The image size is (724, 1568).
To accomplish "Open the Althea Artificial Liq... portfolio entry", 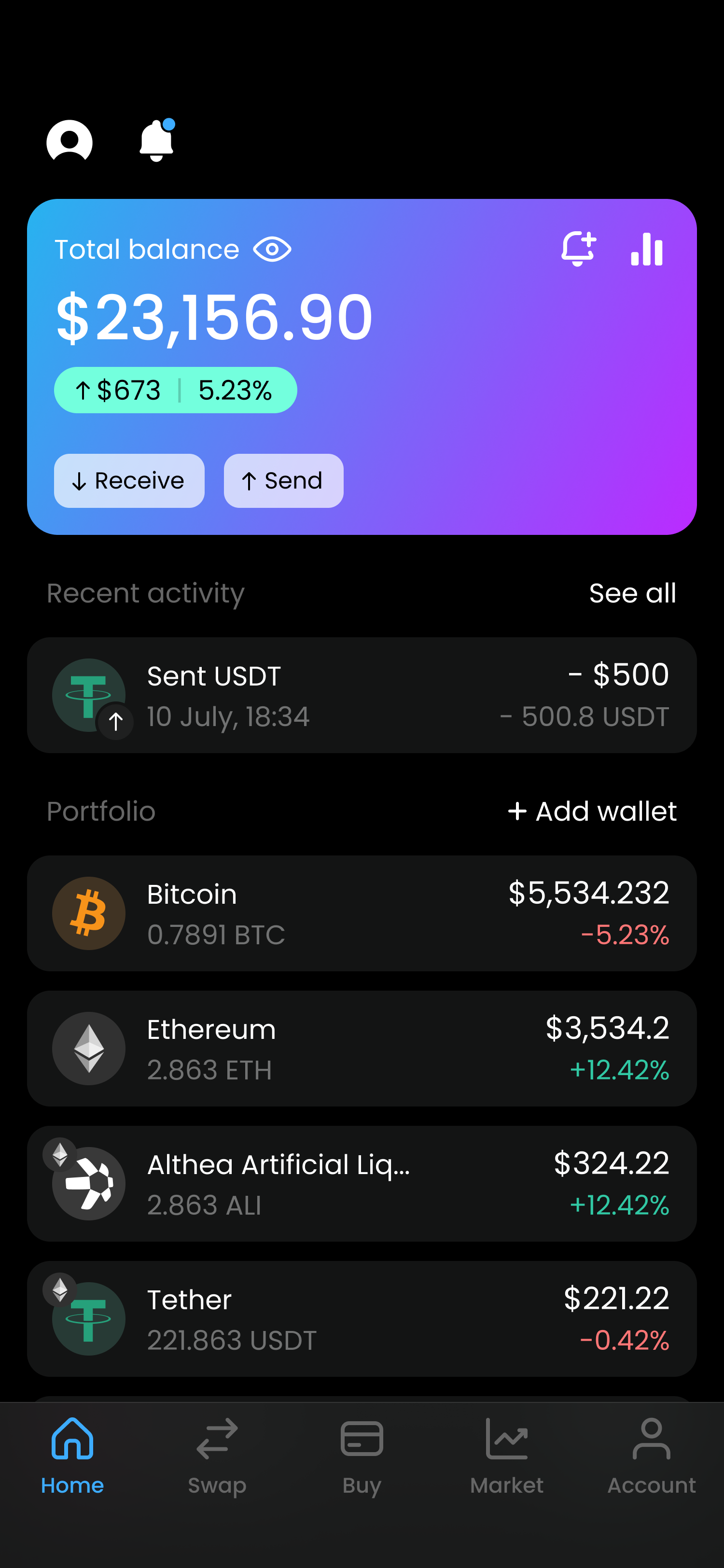I will pos(362,1183).
